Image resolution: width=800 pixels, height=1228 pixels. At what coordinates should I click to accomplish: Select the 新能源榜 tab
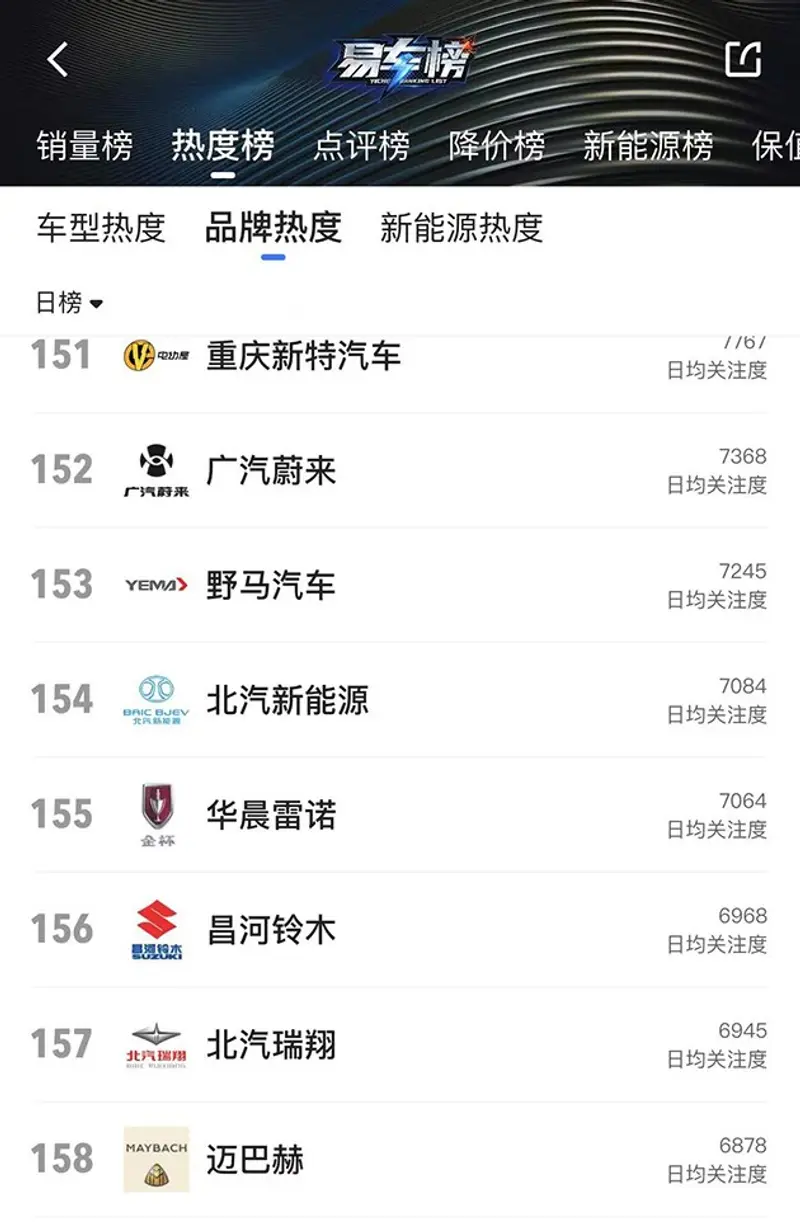coord(648,146)
